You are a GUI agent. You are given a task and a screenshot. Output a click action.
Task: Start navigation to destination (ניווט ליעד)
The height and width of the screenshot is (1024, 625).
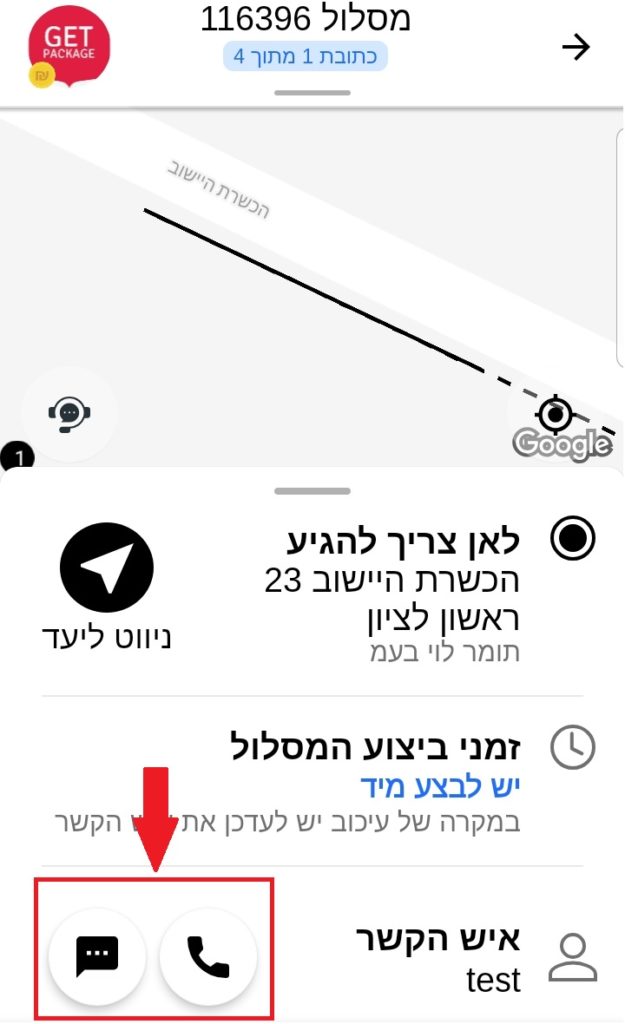(106, 569)
